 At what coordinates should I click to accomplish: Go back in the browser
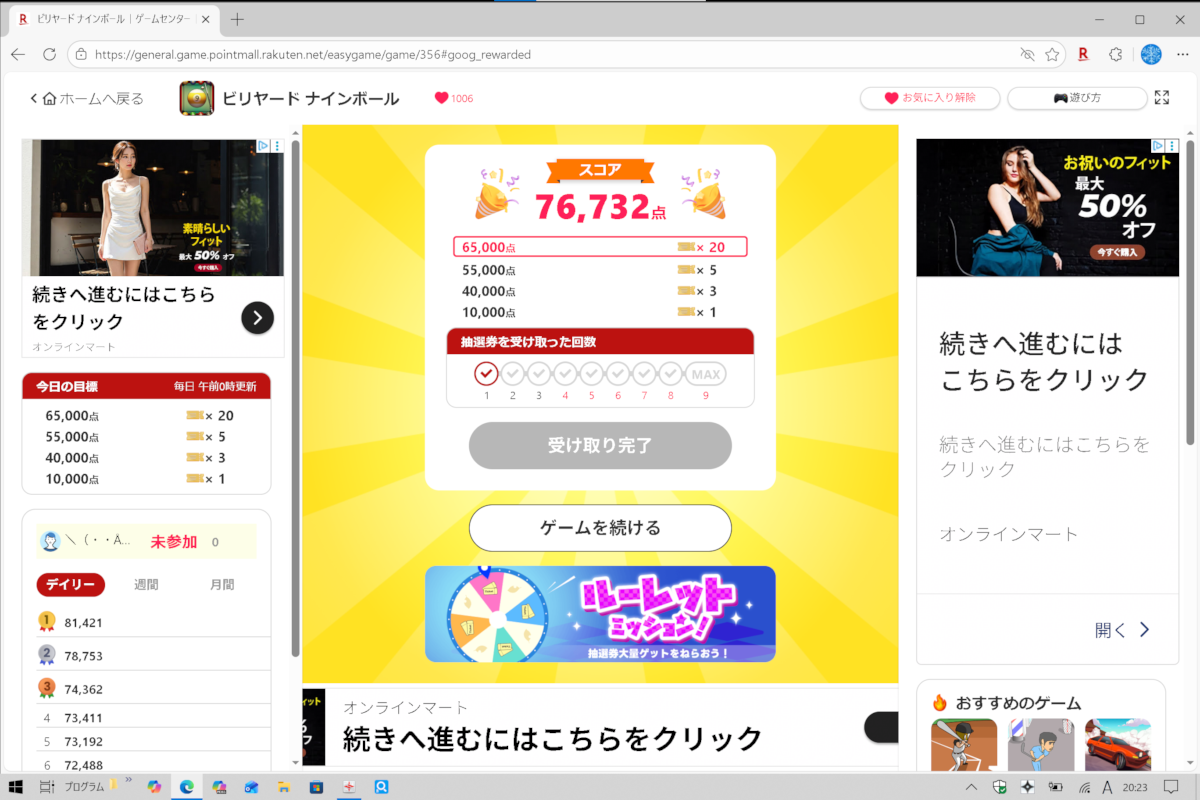18,54
